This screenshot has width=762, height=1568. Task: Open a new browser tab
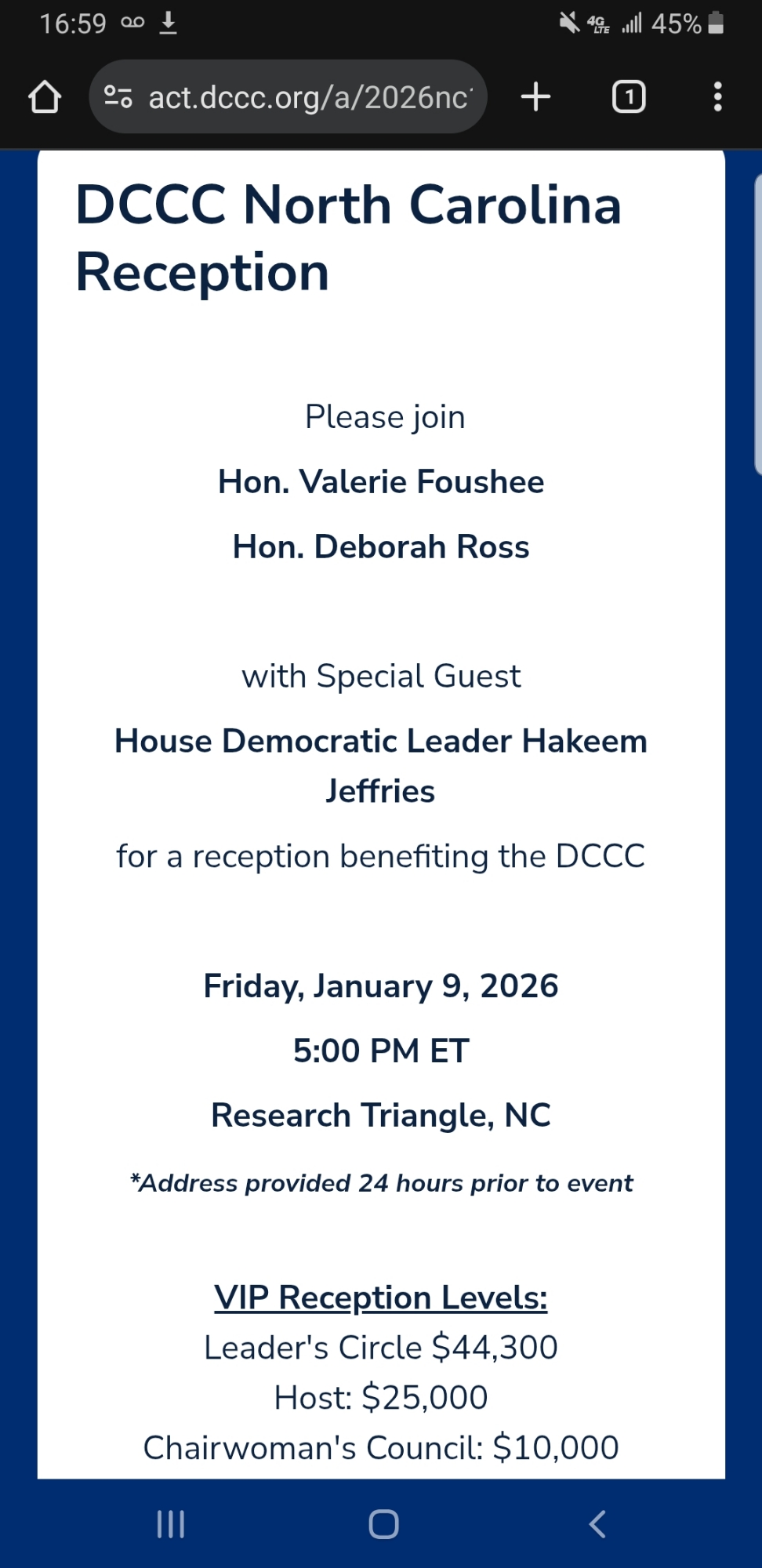coord(535,97)
